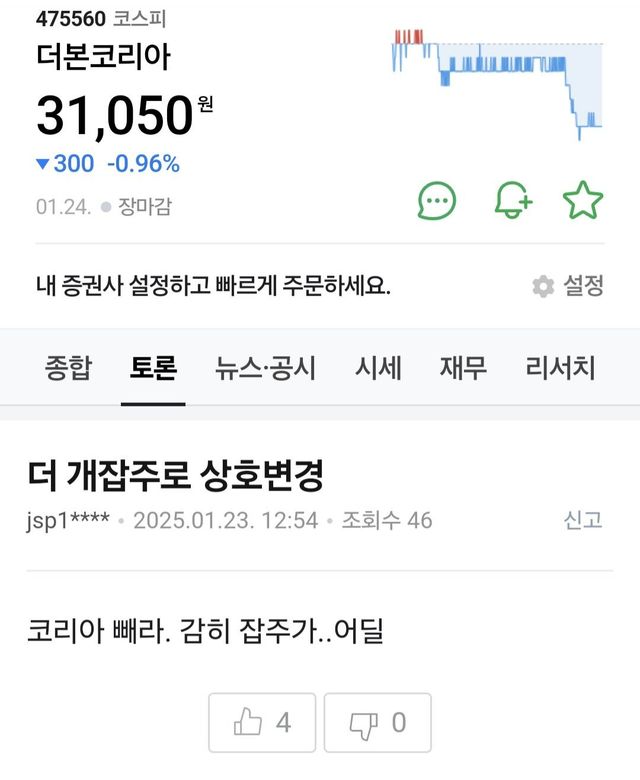The image size is (640, 780).
Task: Go to the 뉴스·공시 tab
Action: point(265,368)
